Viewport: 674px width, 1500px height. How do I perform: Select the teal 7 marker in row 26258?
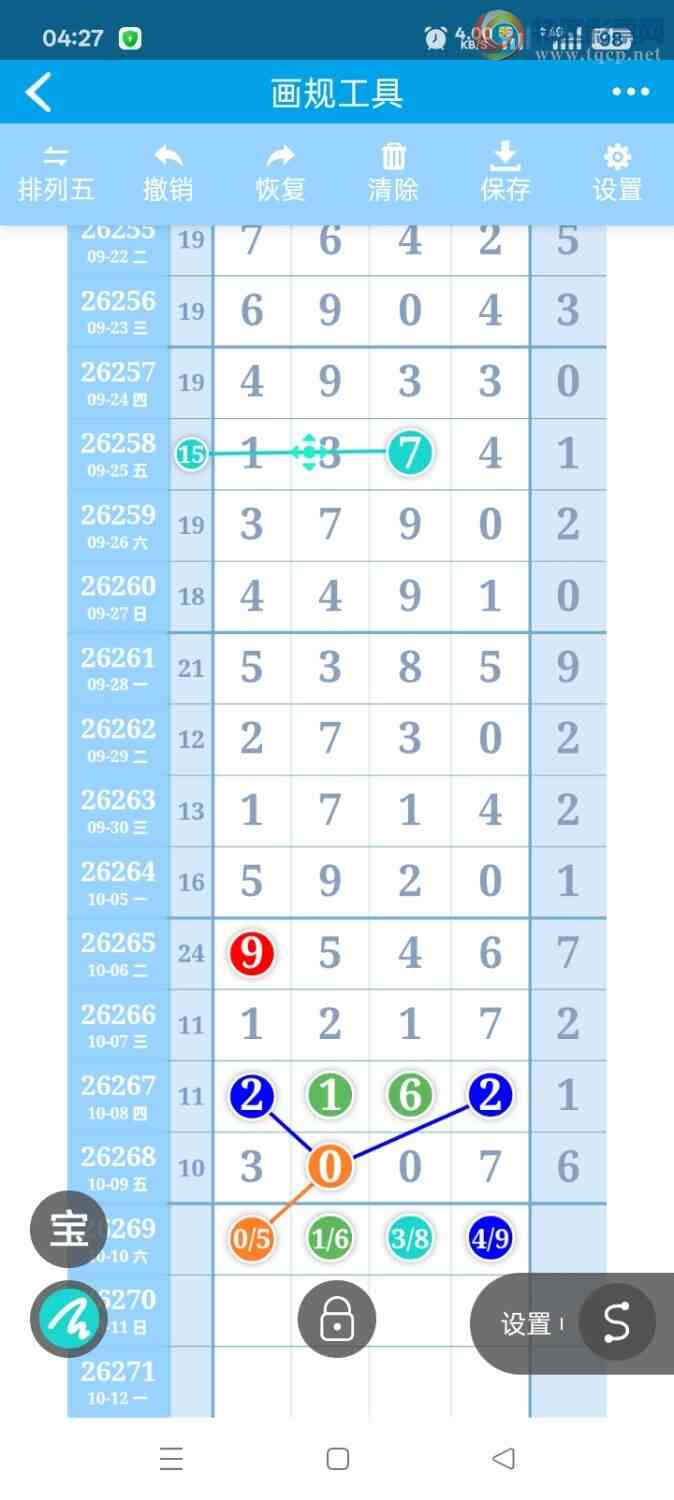click(x=410, y=453)
